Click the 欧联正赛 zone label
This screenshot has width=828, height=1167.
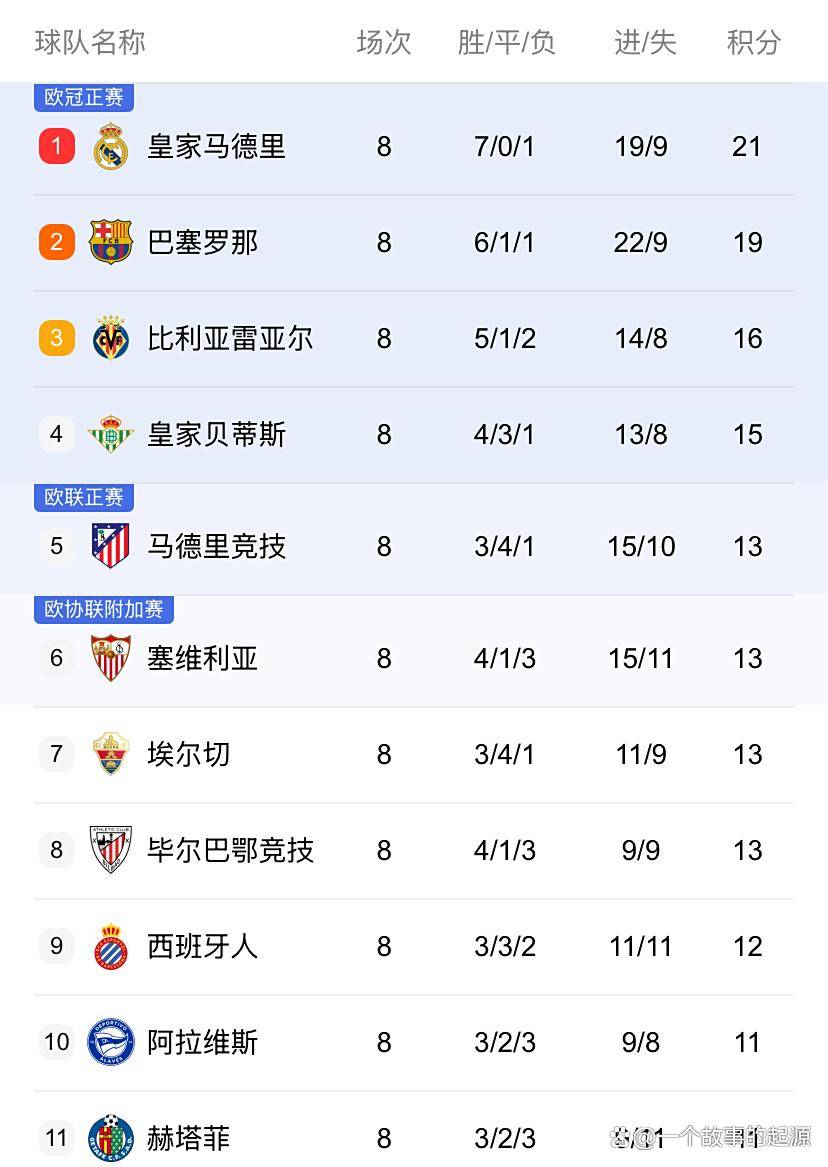point(83,497)
